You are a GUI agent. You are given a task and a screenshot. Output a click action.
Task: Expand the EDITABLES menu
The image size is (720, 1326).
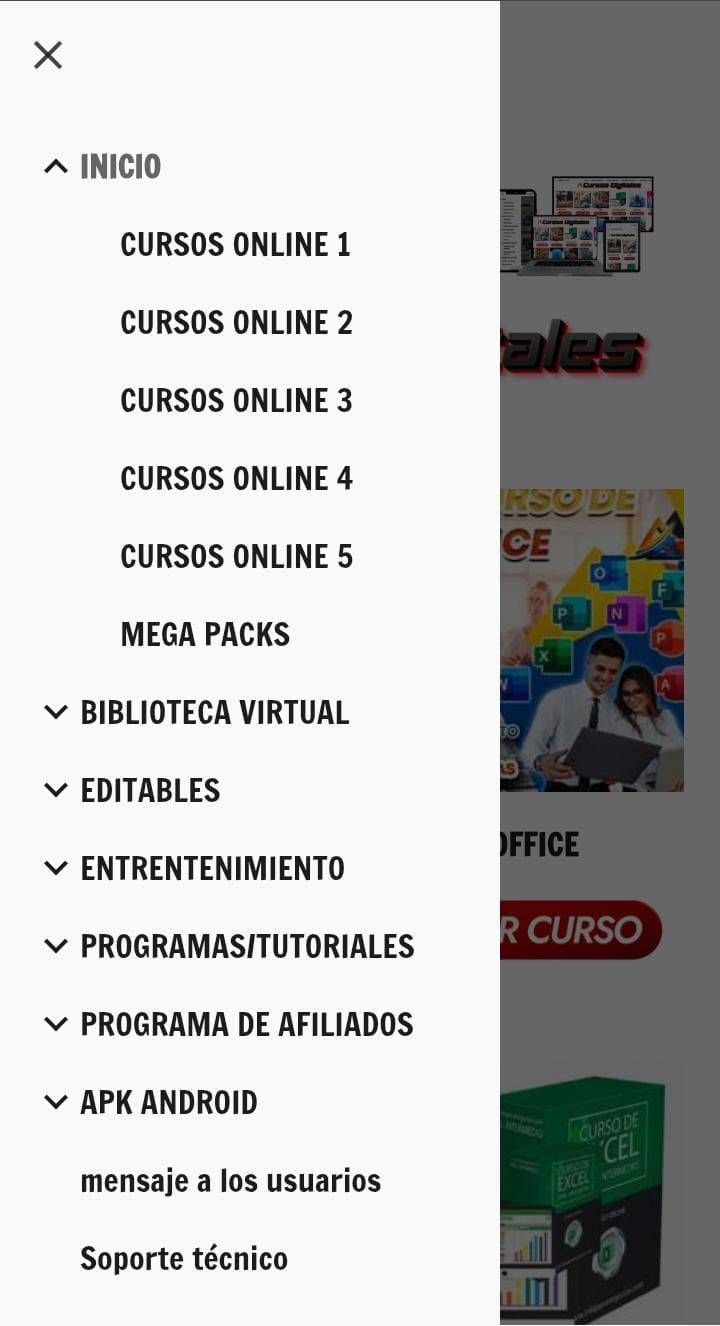tap(56, 790)
